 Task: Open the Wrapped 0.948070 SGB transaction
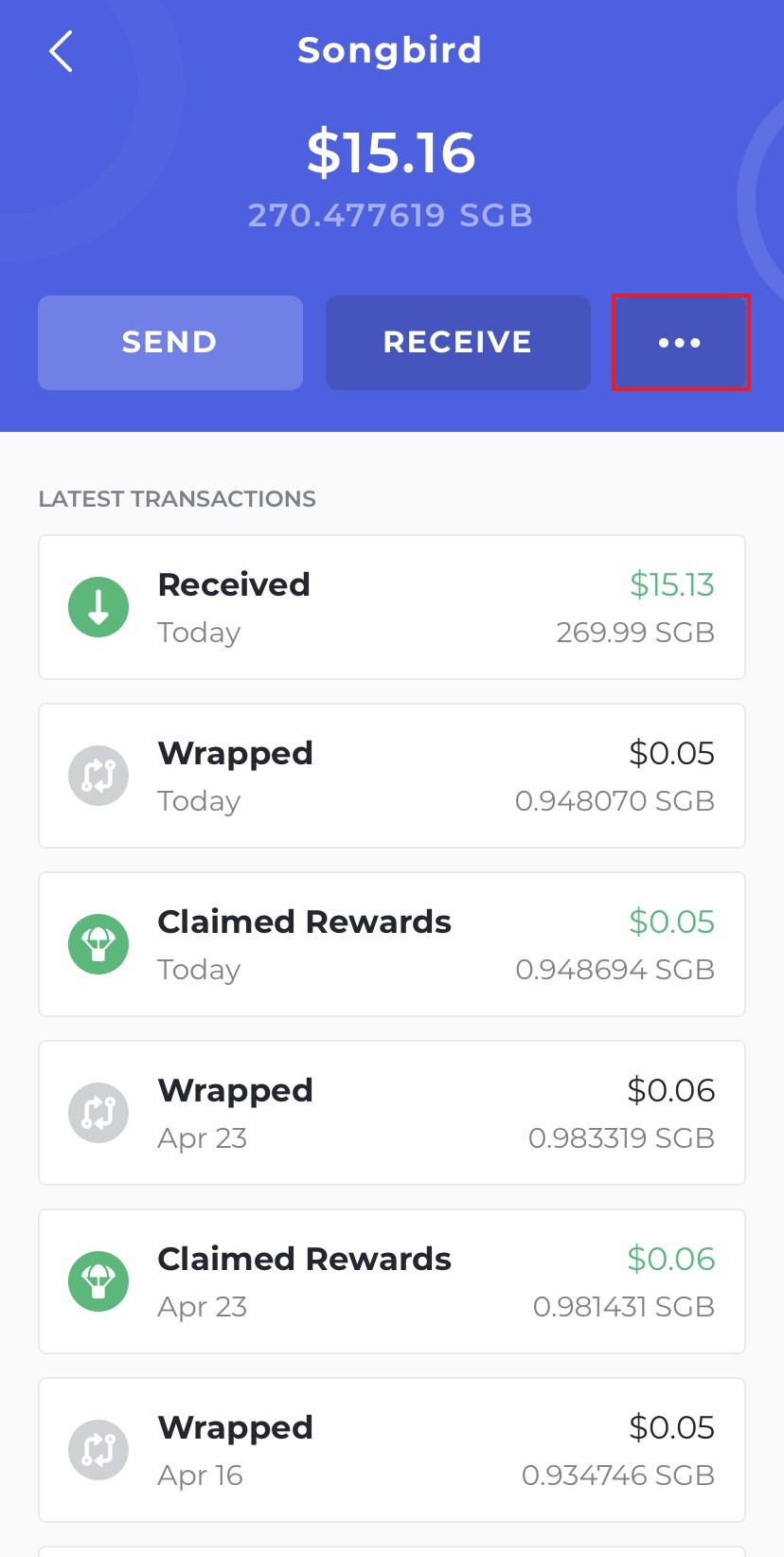(x=391, y=776)
